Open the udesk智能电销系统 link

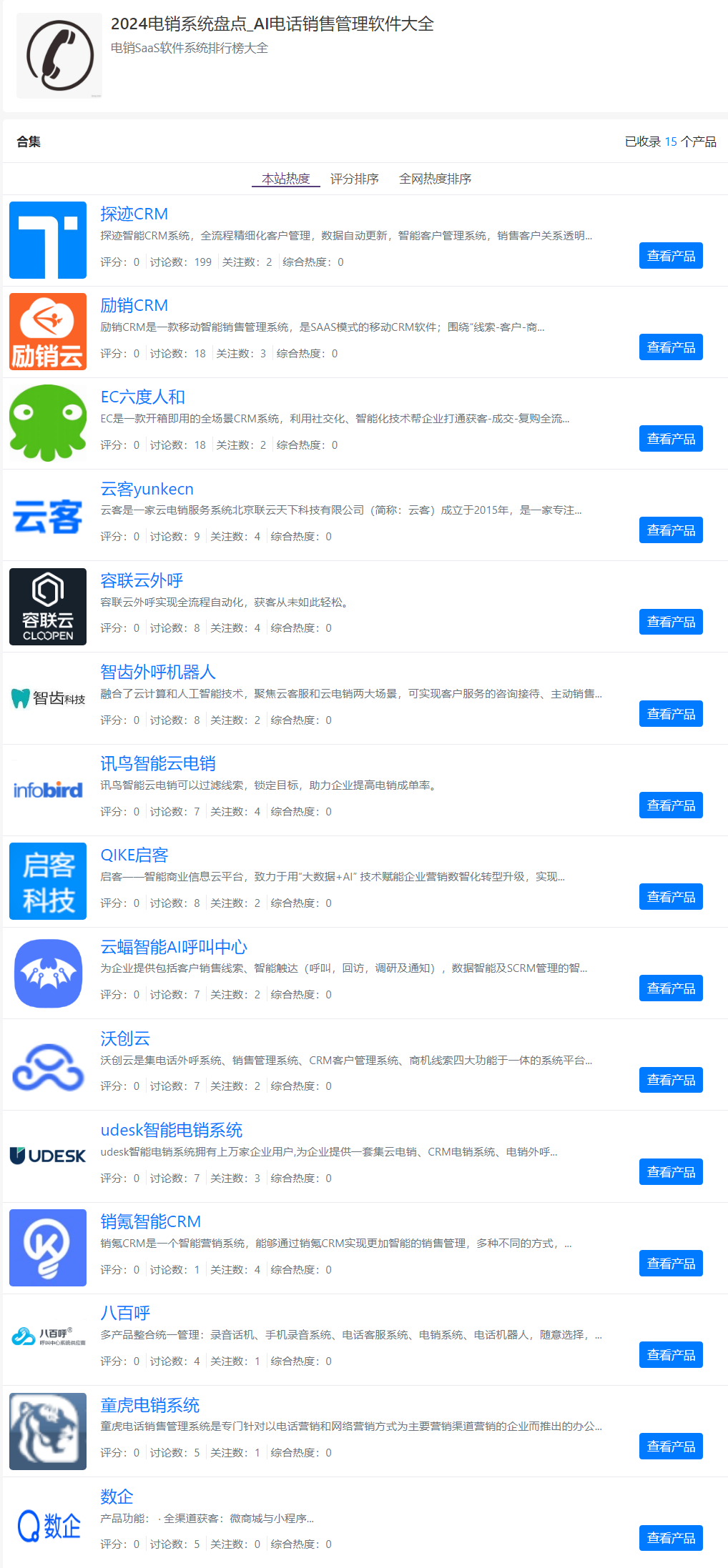172,1130
